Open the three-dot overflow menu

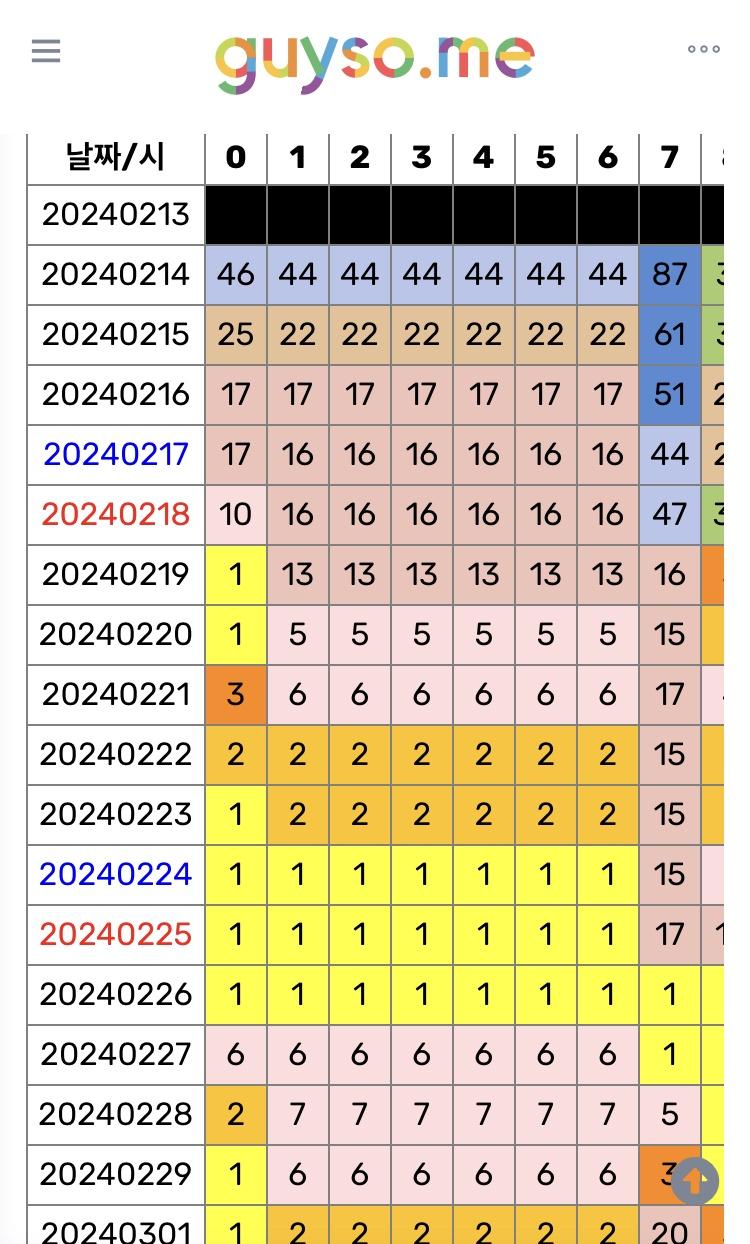[703, 50]
